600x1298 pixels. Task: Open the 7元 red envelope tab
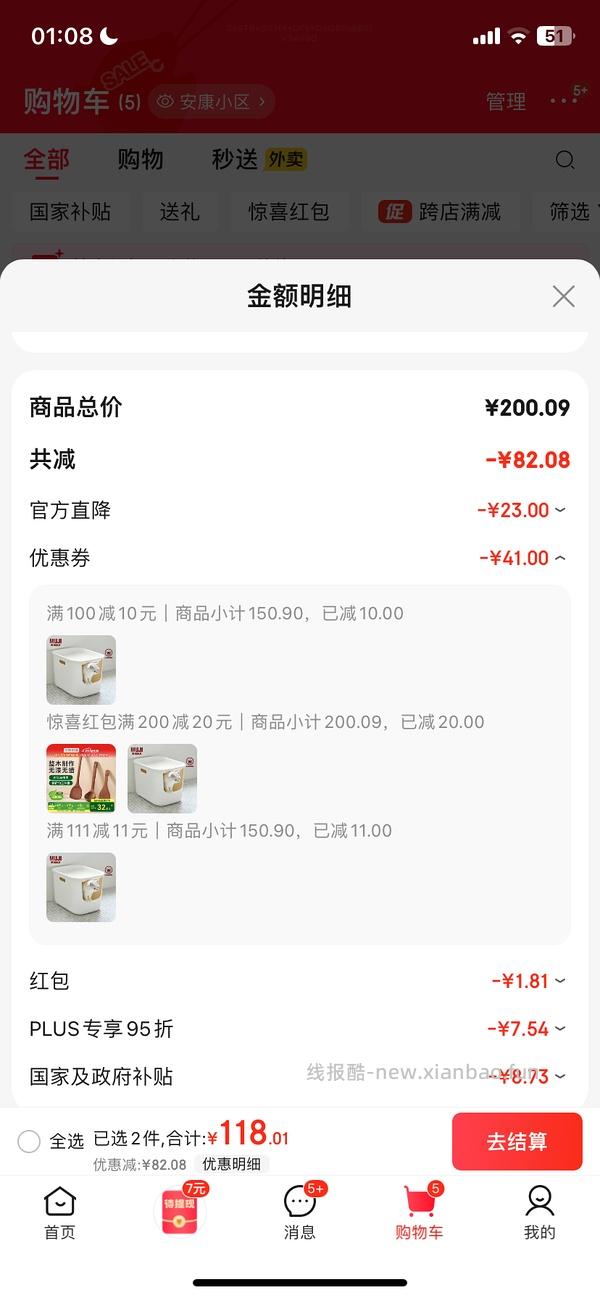[x=181, y=1210]
